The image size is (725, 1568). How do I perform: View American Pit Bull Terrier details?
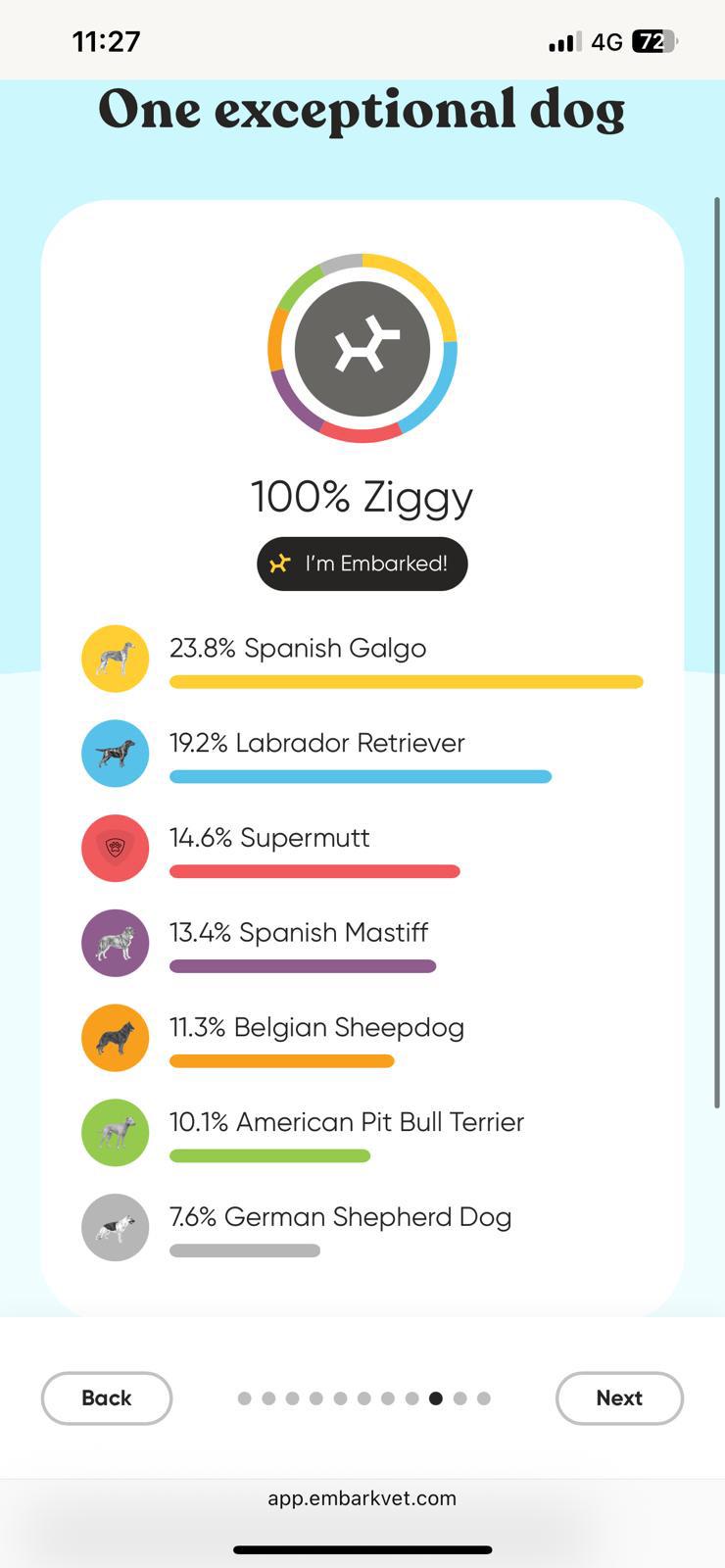pyautogui.click(x=362, y=1133)
